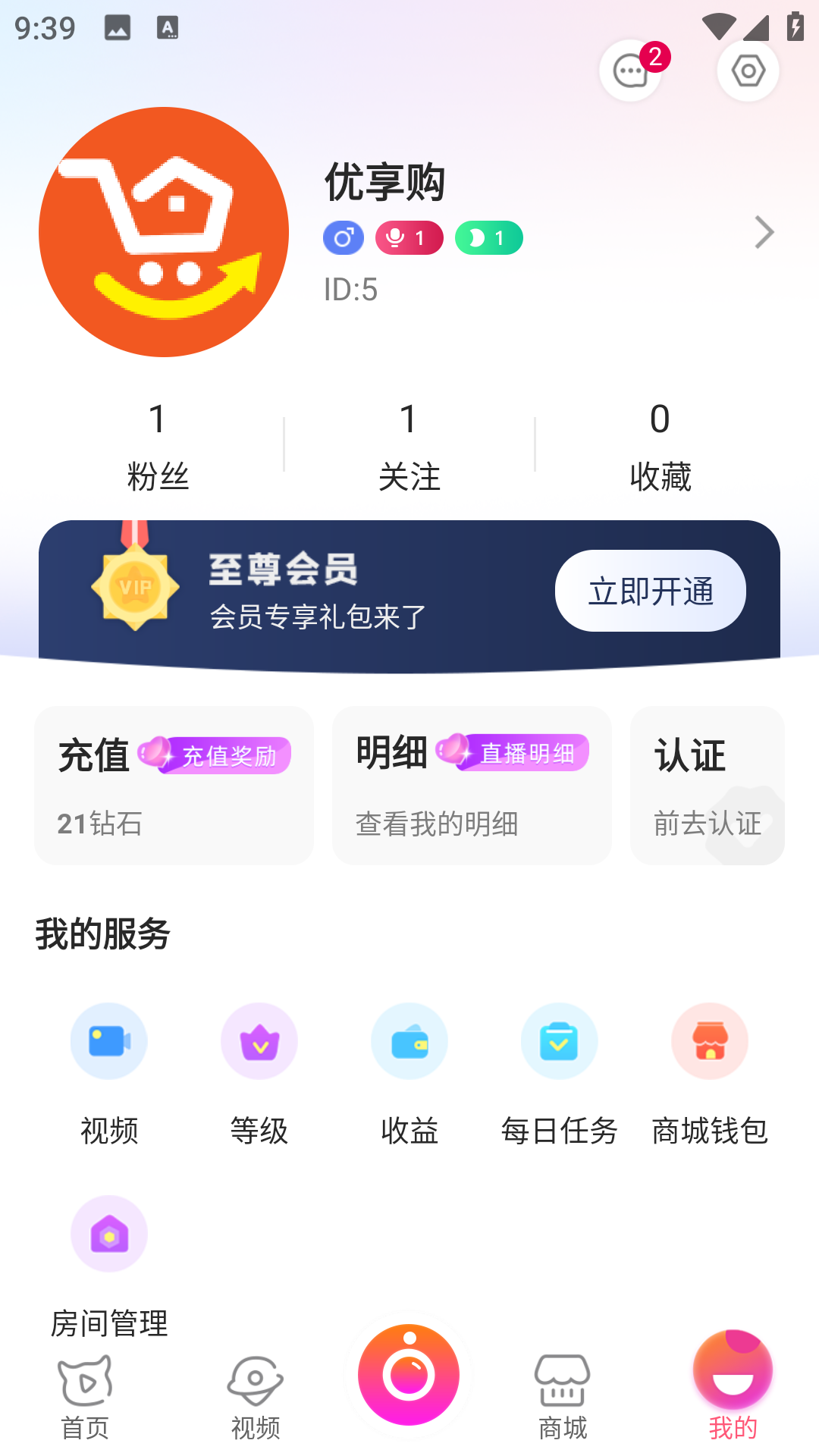The height and width of the screenshot is (1456, 819).
Task: Open the messages icon with badge
Action: click(631, 71)
